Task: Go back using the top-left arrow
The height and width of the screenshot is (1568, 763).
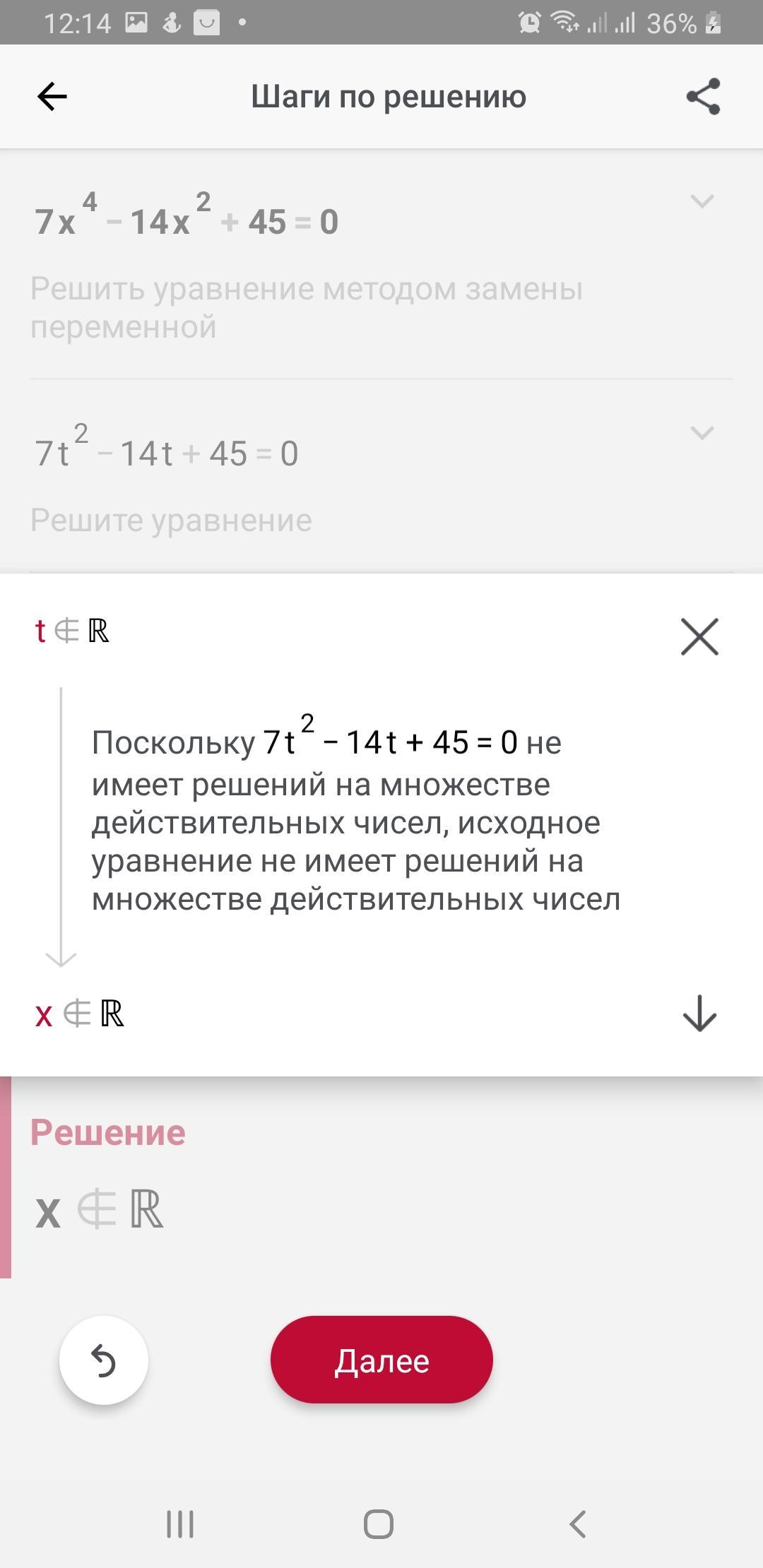Action: [52, 97]
